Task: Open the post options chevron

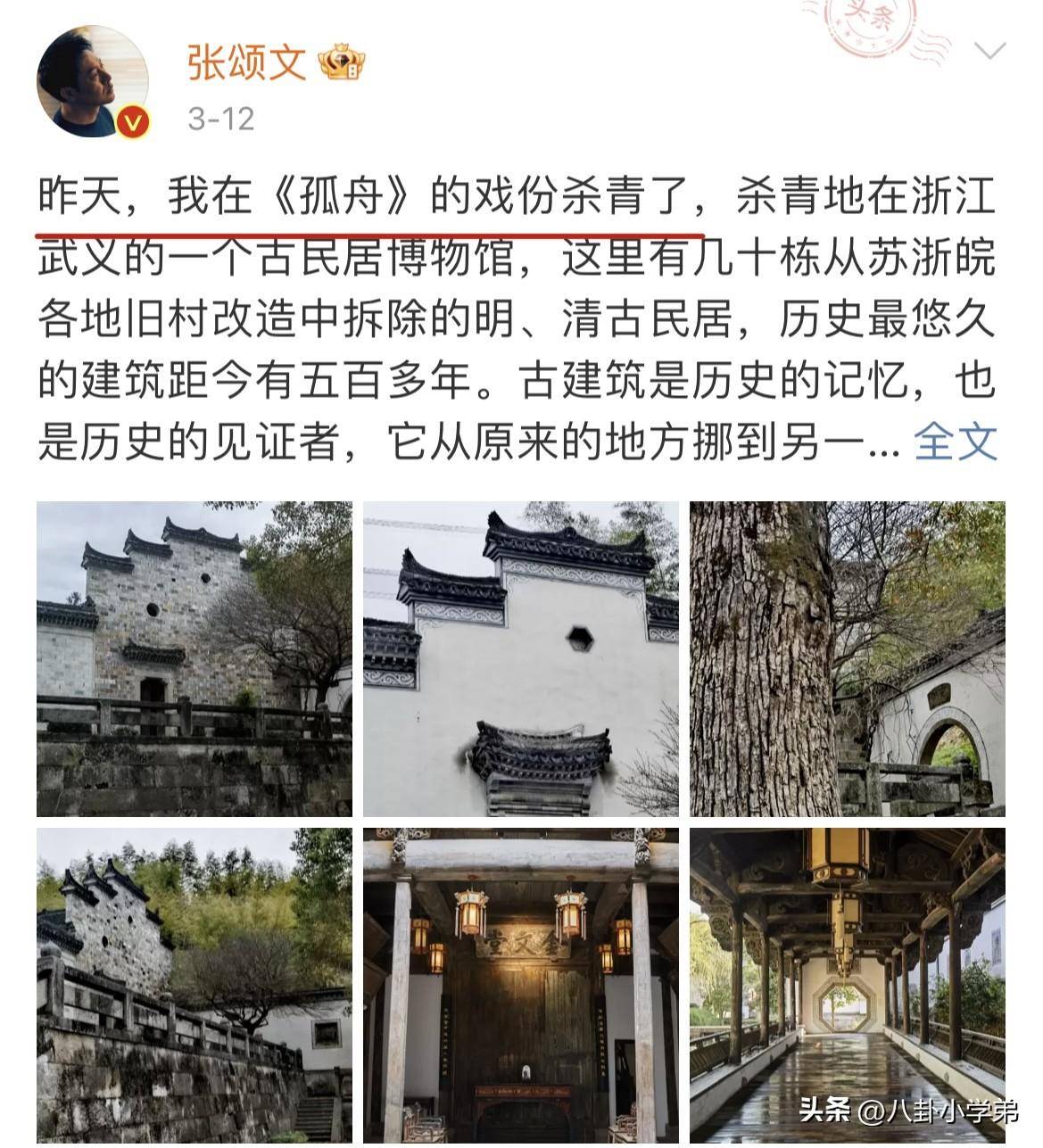Action: (989, 51)
